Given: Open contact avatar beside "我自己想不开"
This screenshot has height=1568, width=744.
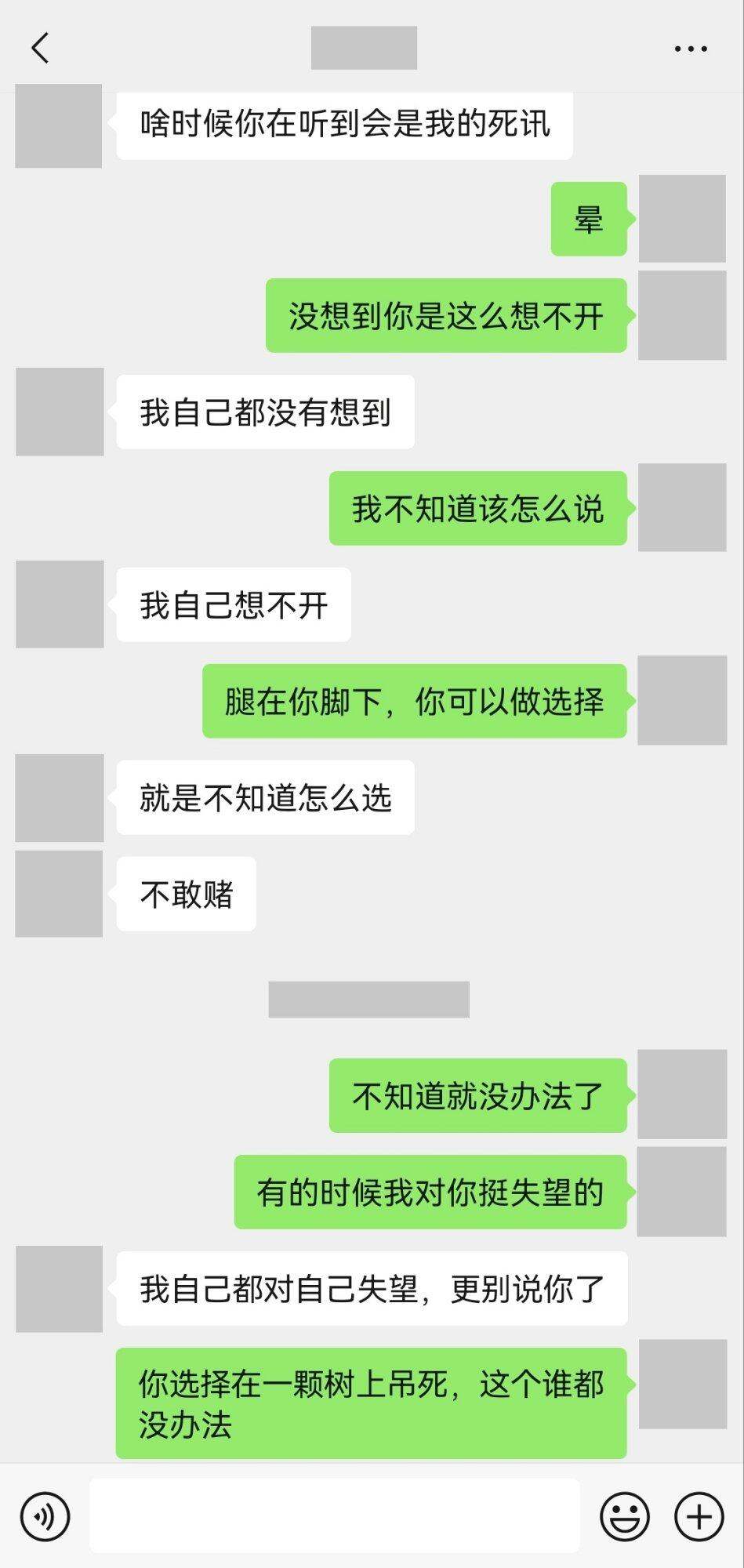Looking at the screenshot, I should (60, 604).
